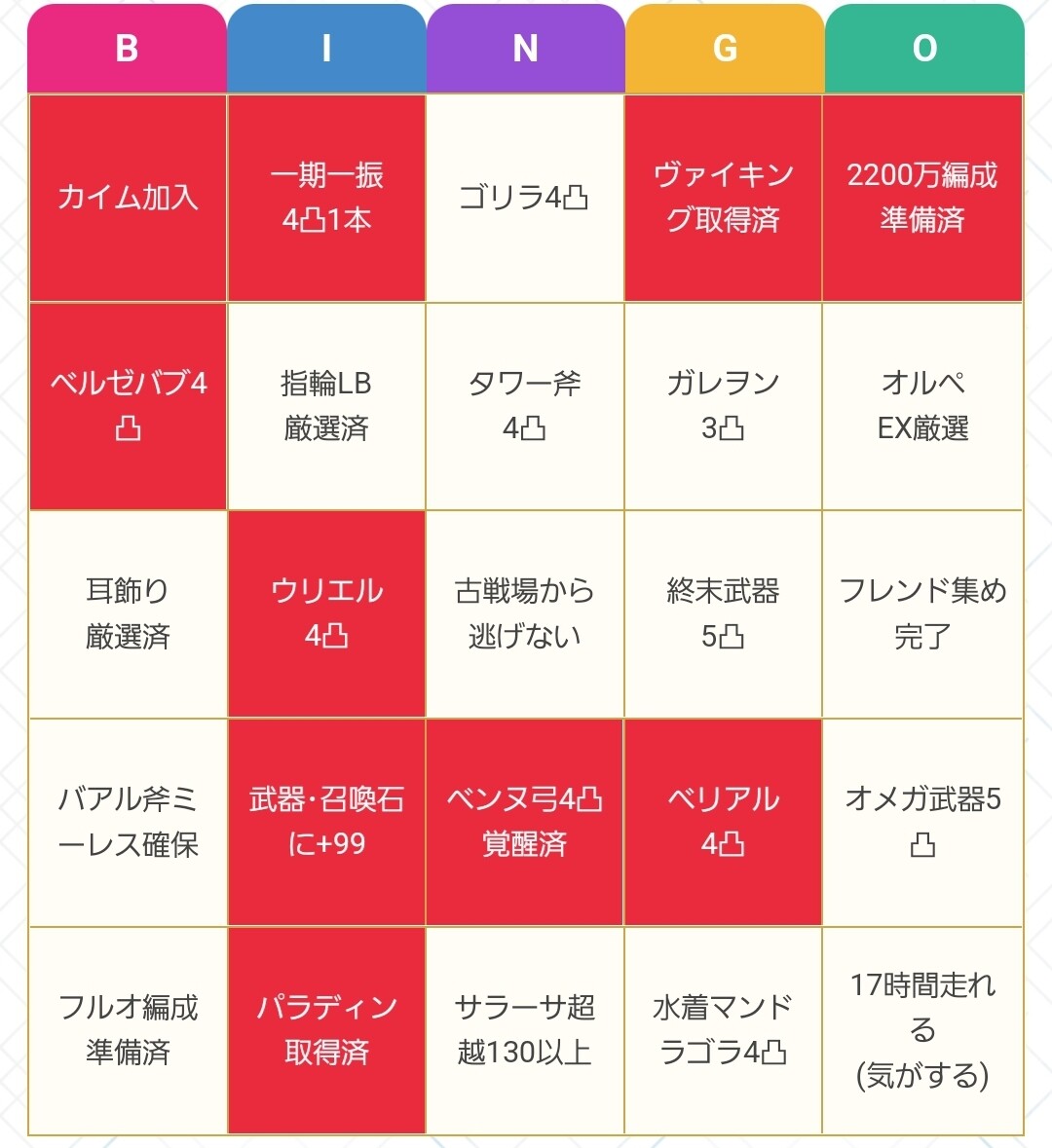
Task: Mark the ガレヲン 3凸 cell
Action: 723,406
